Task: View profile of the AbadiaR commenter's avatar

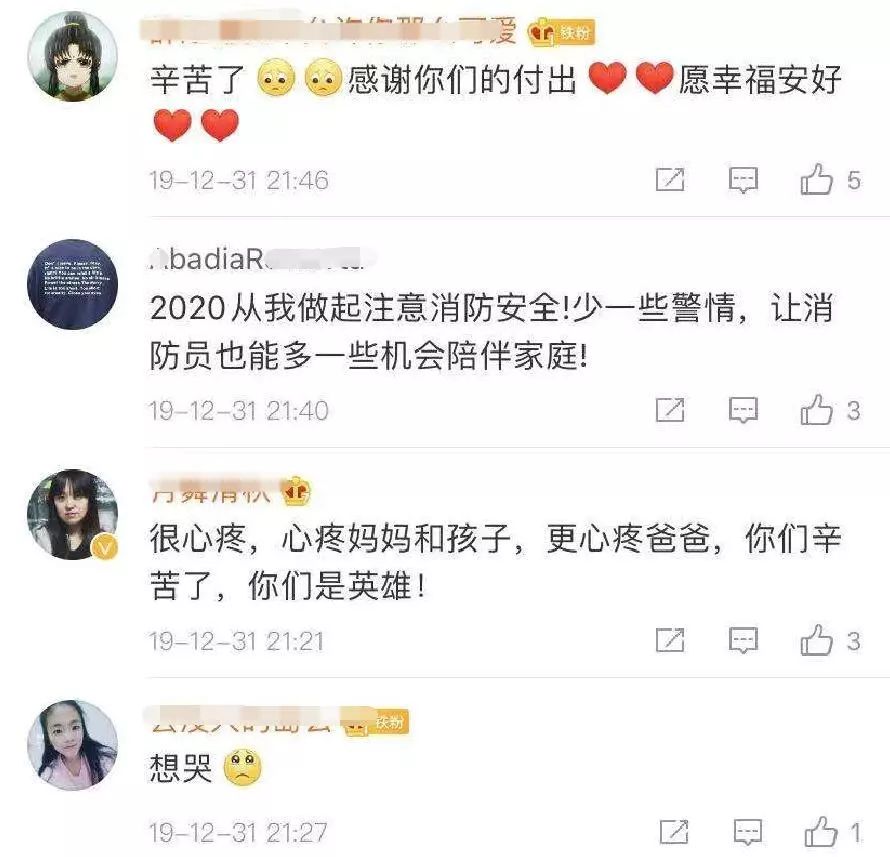Action: coord(72,285)
